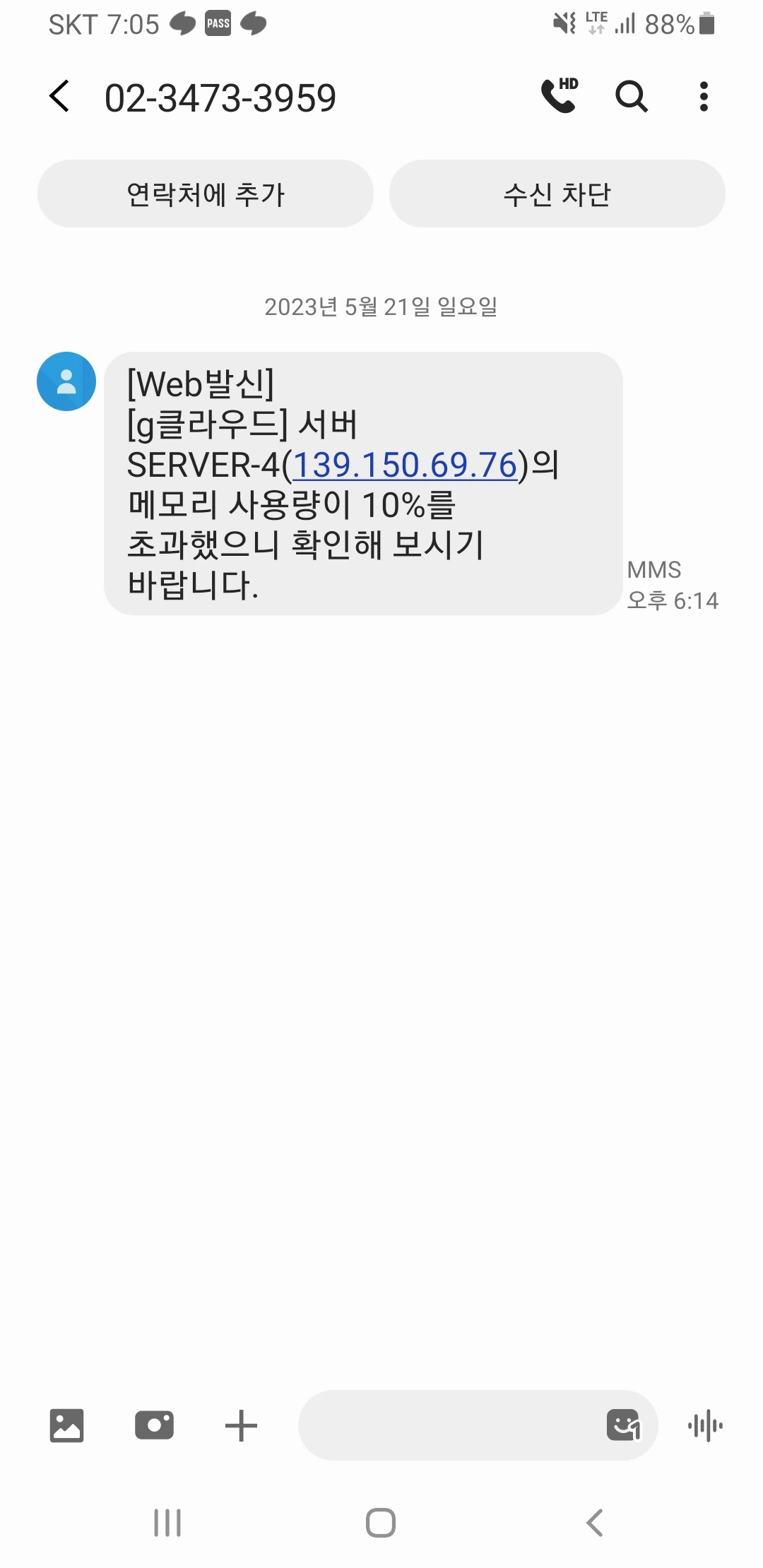This screenshot has width=763, height=1568.
Task: Tap 수신 차단 to block sender
Action: click(557, 194)
